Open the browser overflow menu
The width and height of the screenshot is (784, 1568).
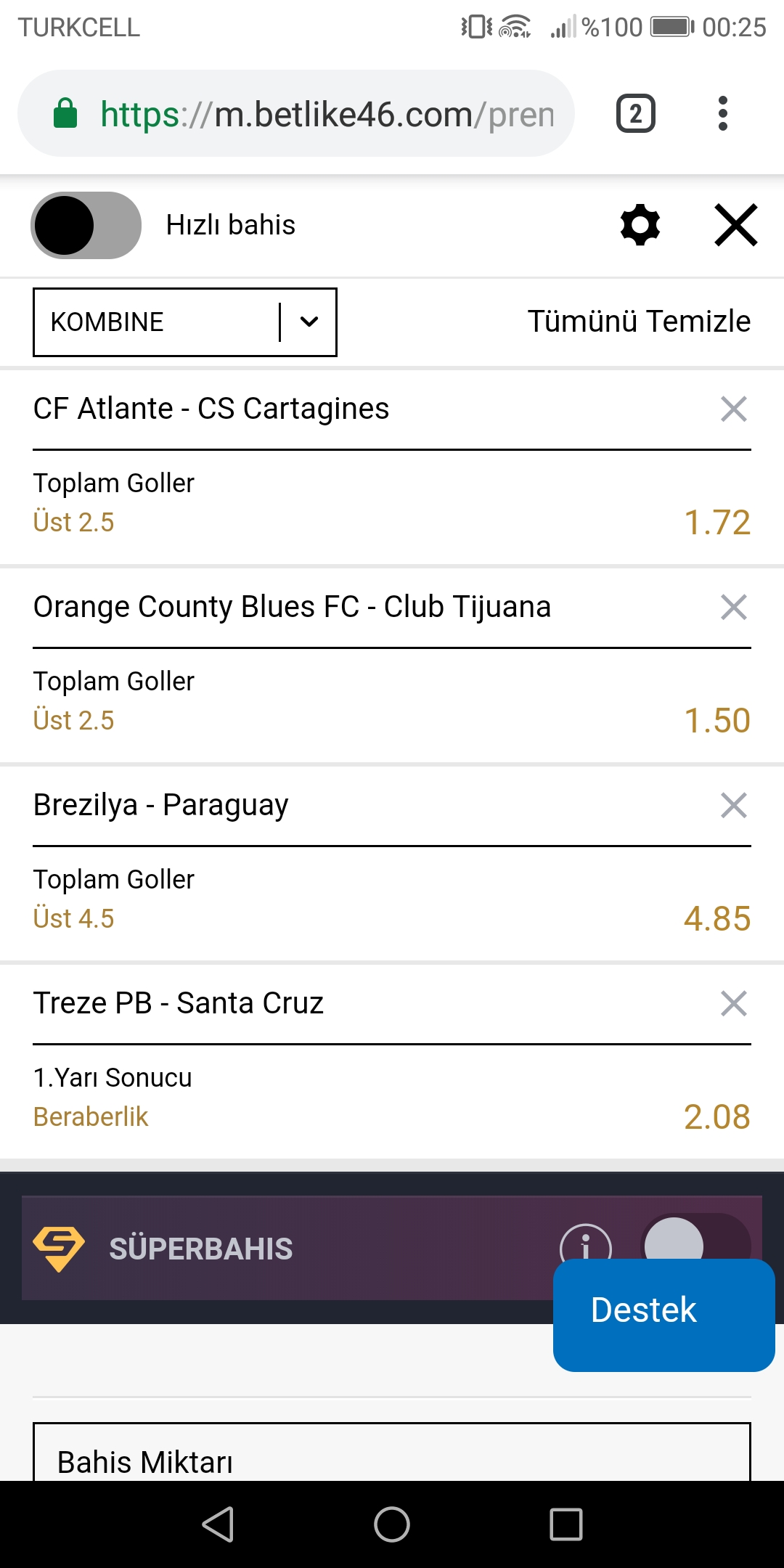coord(722,114)
